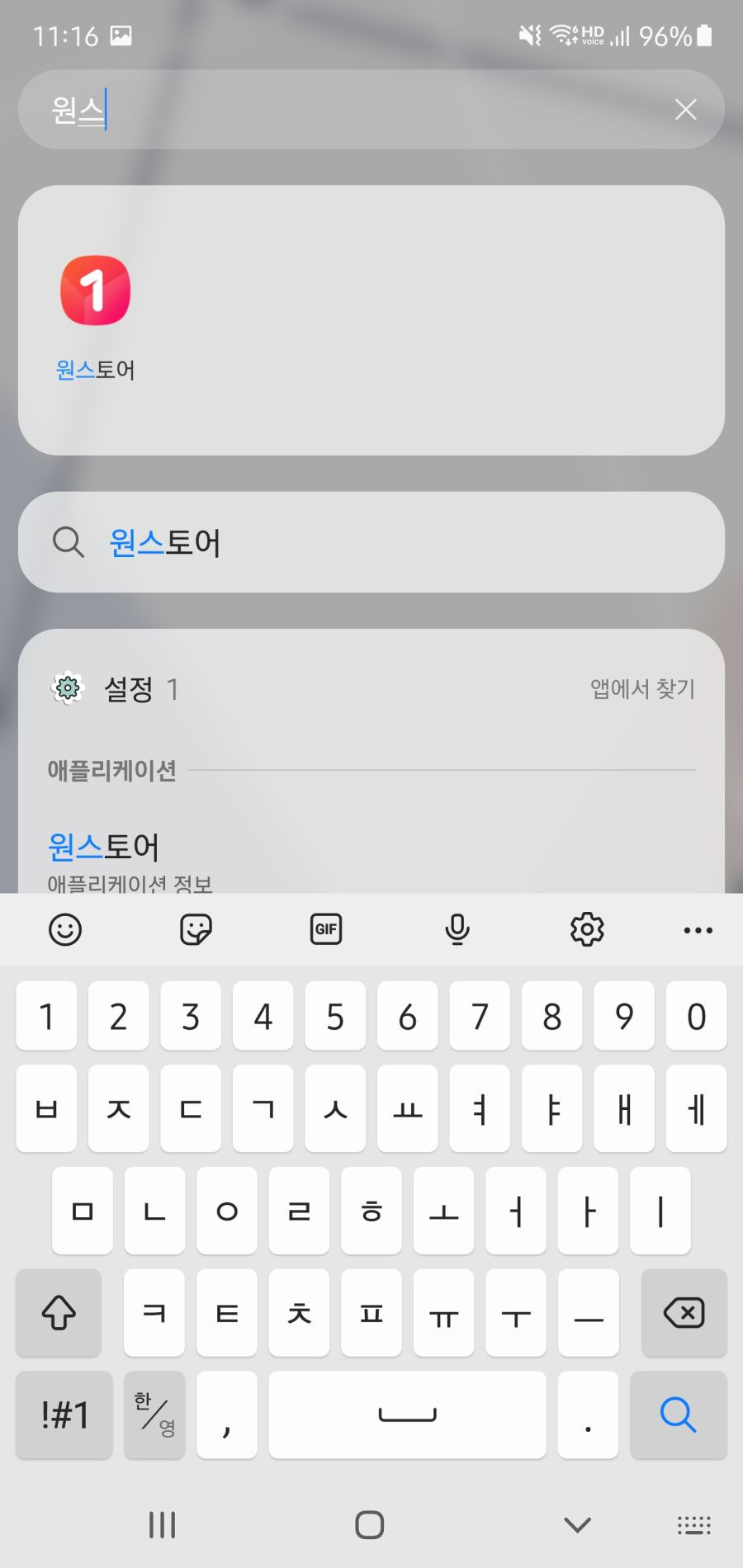Screen dimensions: 743x1568
Task: Clear the search text with the X icon
Action: pyautogui.click(x=685, y=109)
